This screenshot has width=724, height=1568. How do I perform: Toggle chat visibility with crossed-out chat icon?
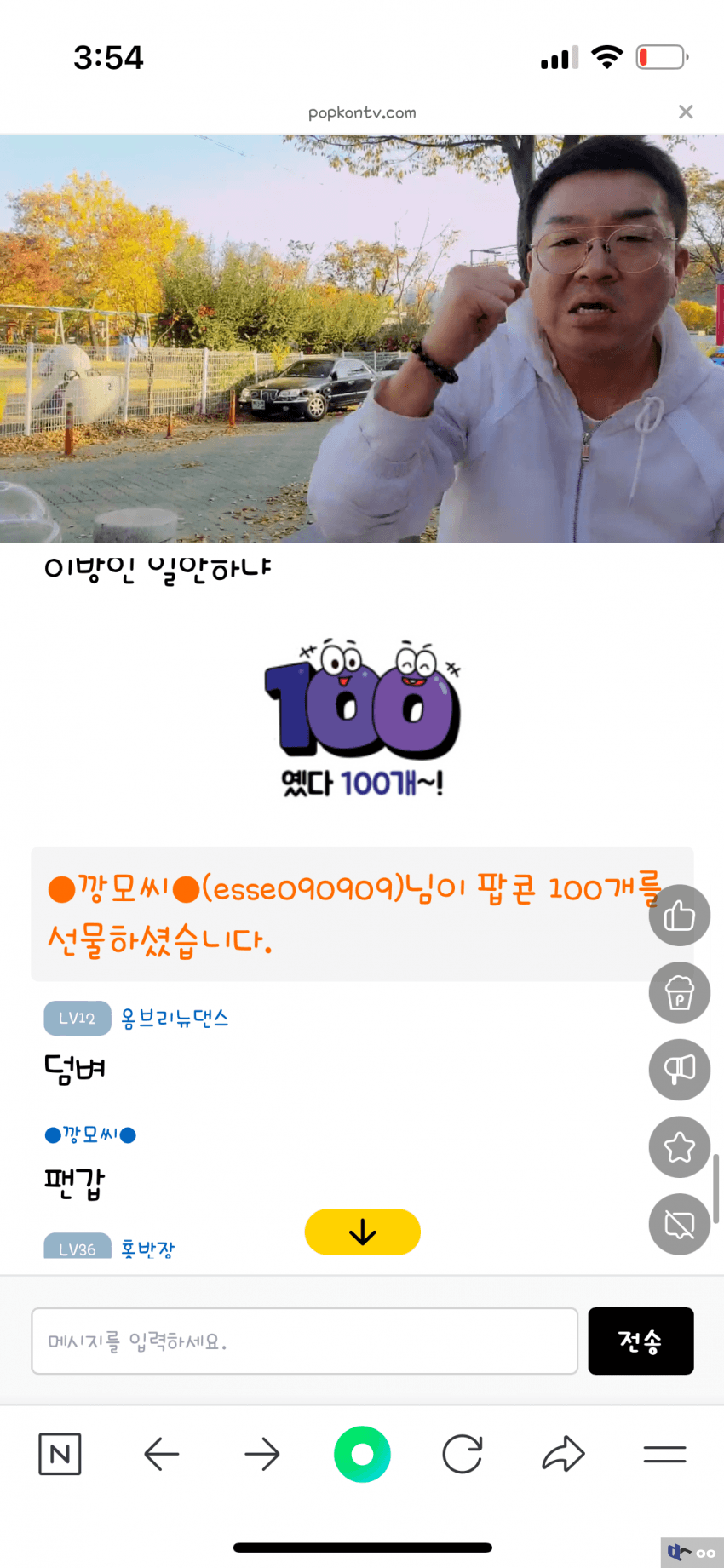pyautogui.click(x=679, y=1224)
